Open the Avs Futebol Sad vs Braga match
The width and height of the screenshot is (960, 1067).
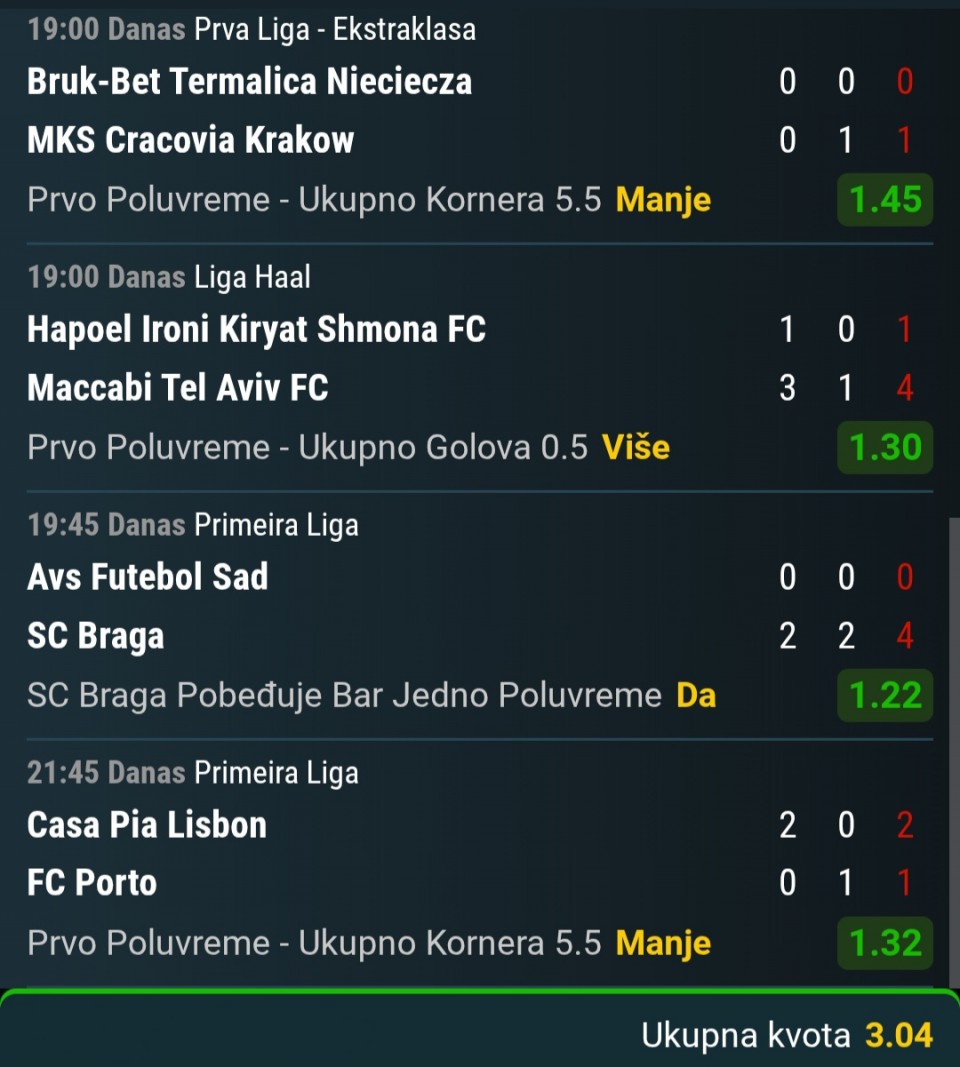[x=148, y=606]
